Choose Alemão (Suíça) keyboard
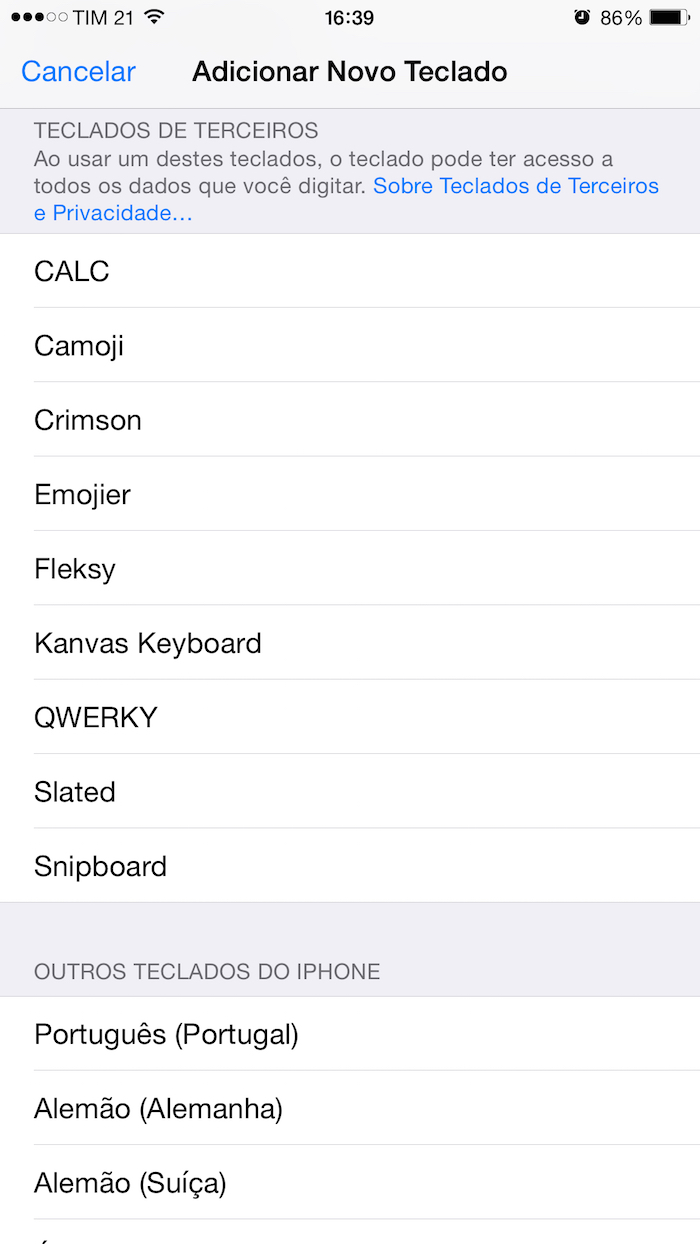This screenshot has height=1244, width=700. click(x=350, y=1183)
